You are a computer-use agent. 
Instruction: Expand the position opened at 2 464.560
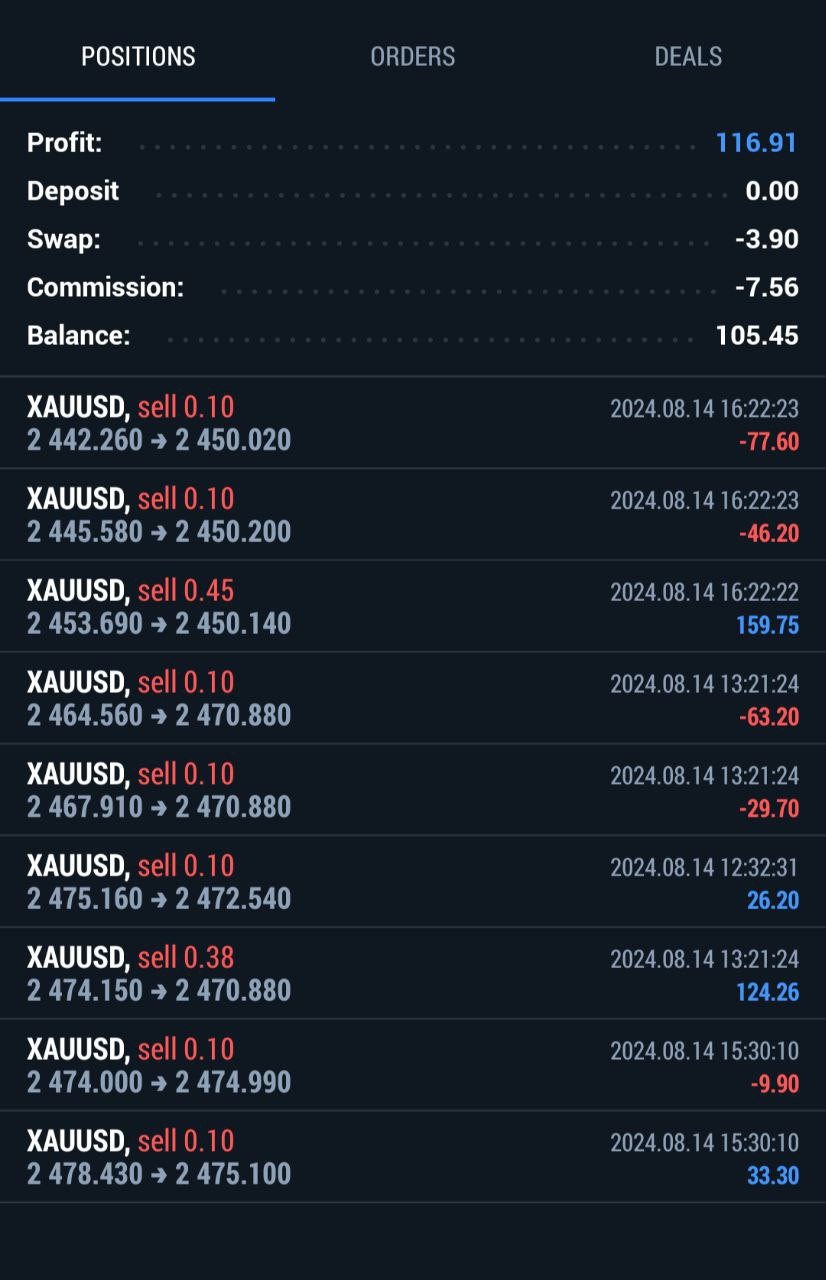coord(412,698)
